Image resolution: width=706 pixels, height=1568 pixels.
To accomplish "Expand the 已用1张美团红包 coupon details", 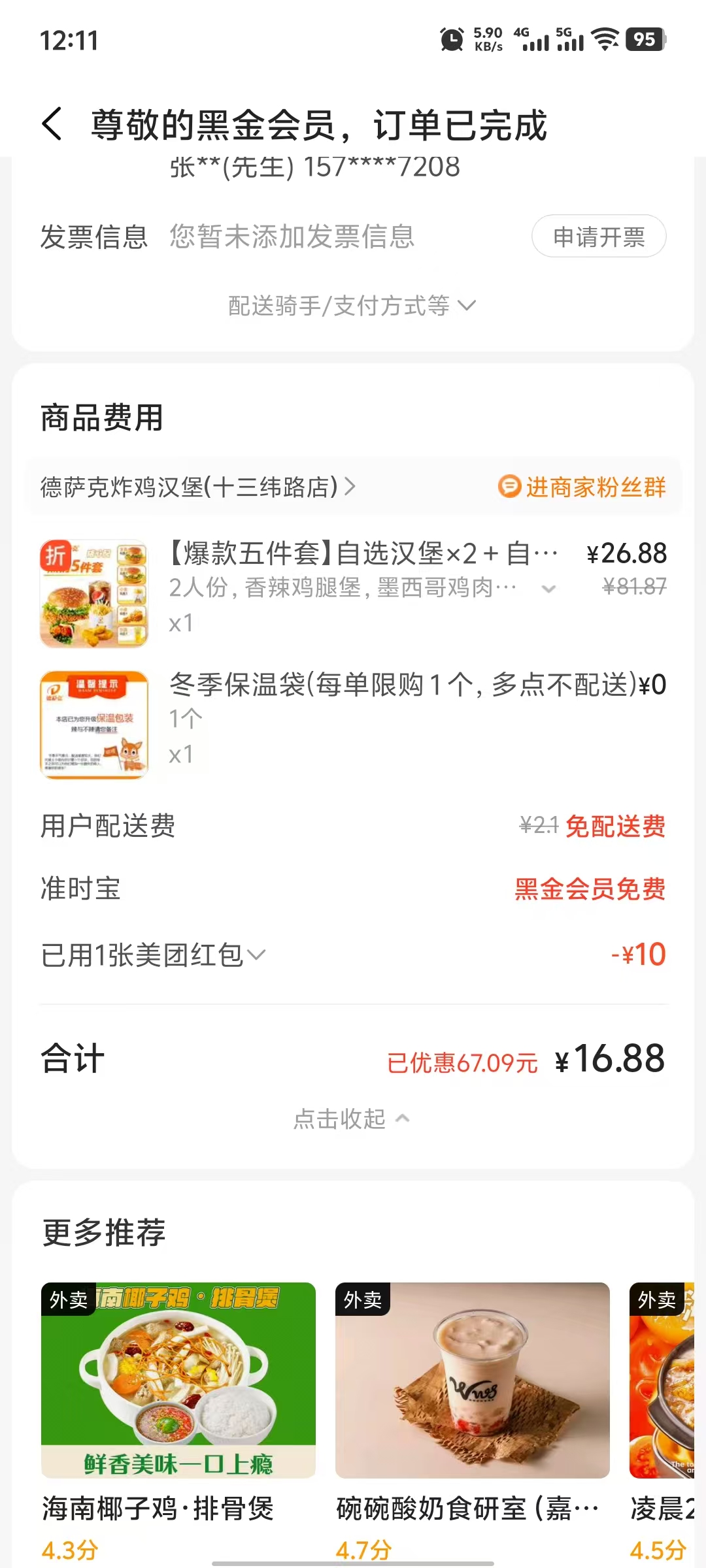I will click(154, 955).
